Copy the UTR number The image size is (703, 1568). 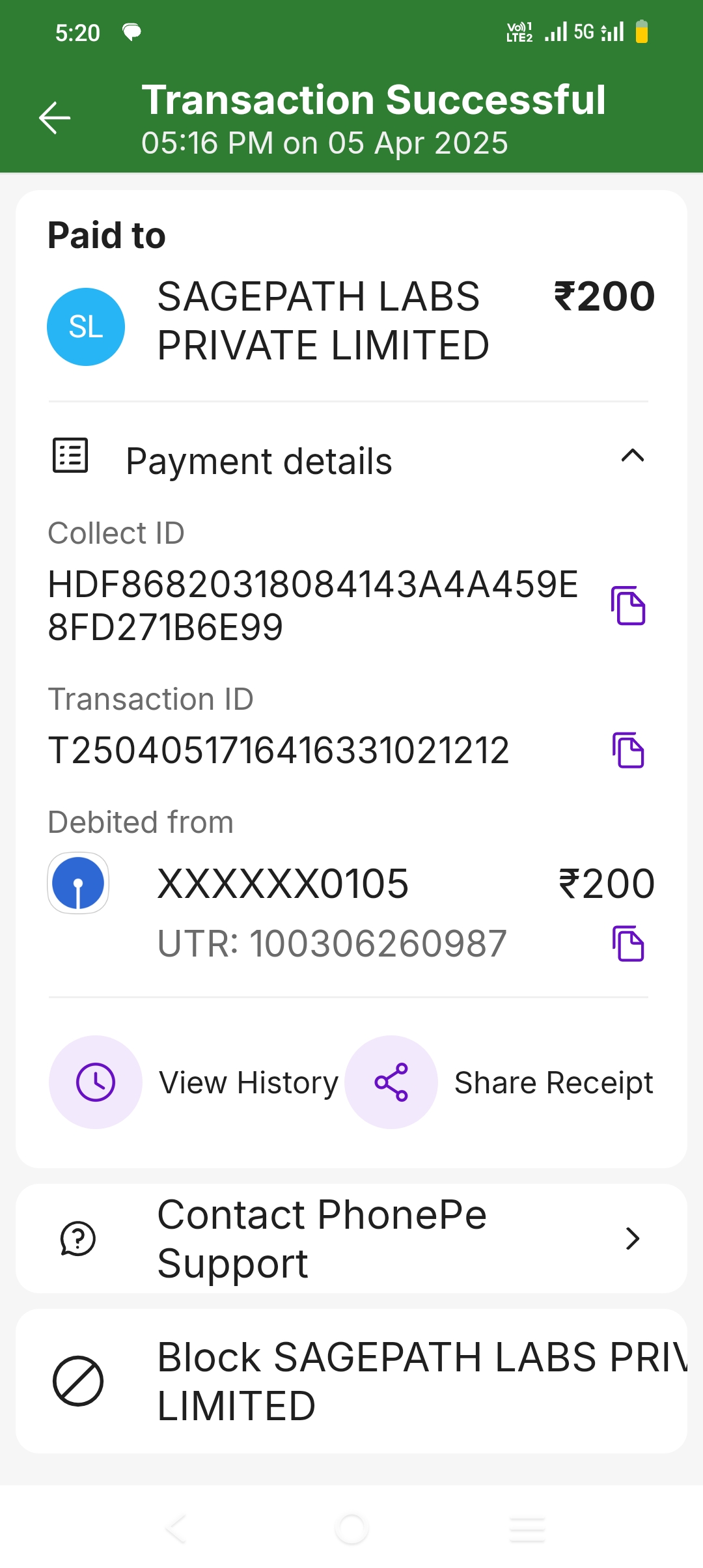click(x=628, y=944)
